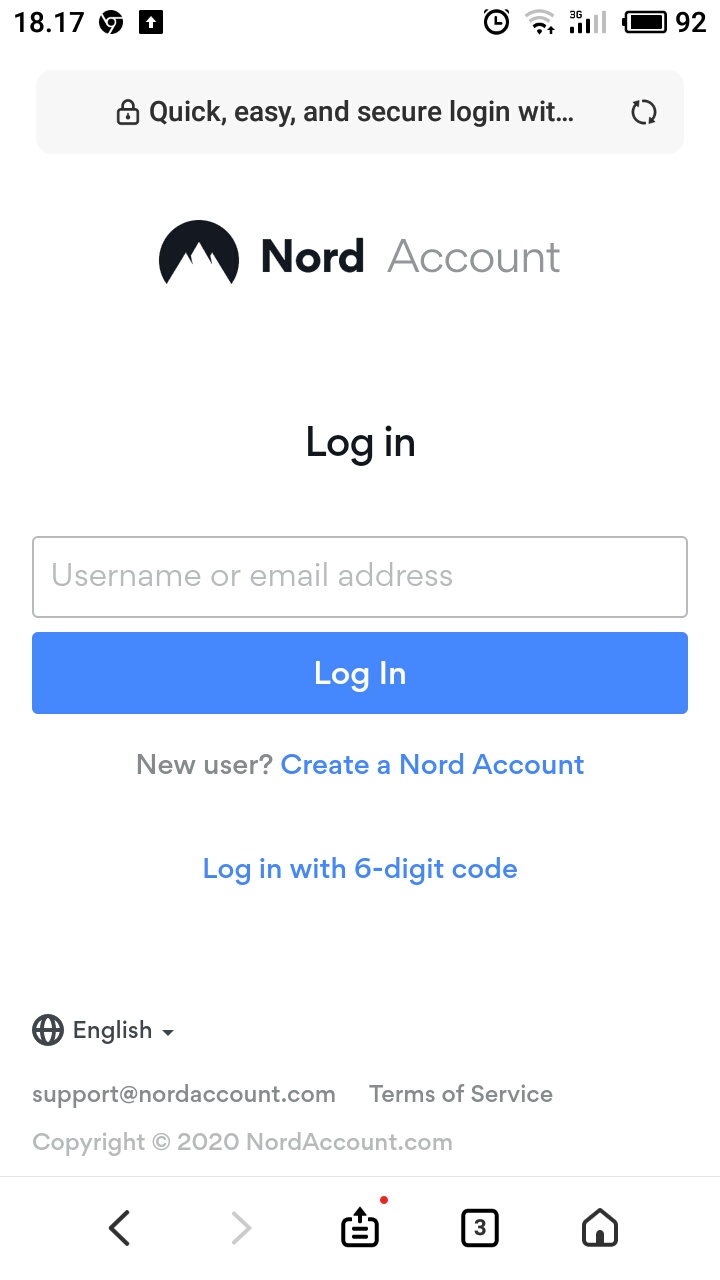Open the Terms of Service link

point(461,1094)
